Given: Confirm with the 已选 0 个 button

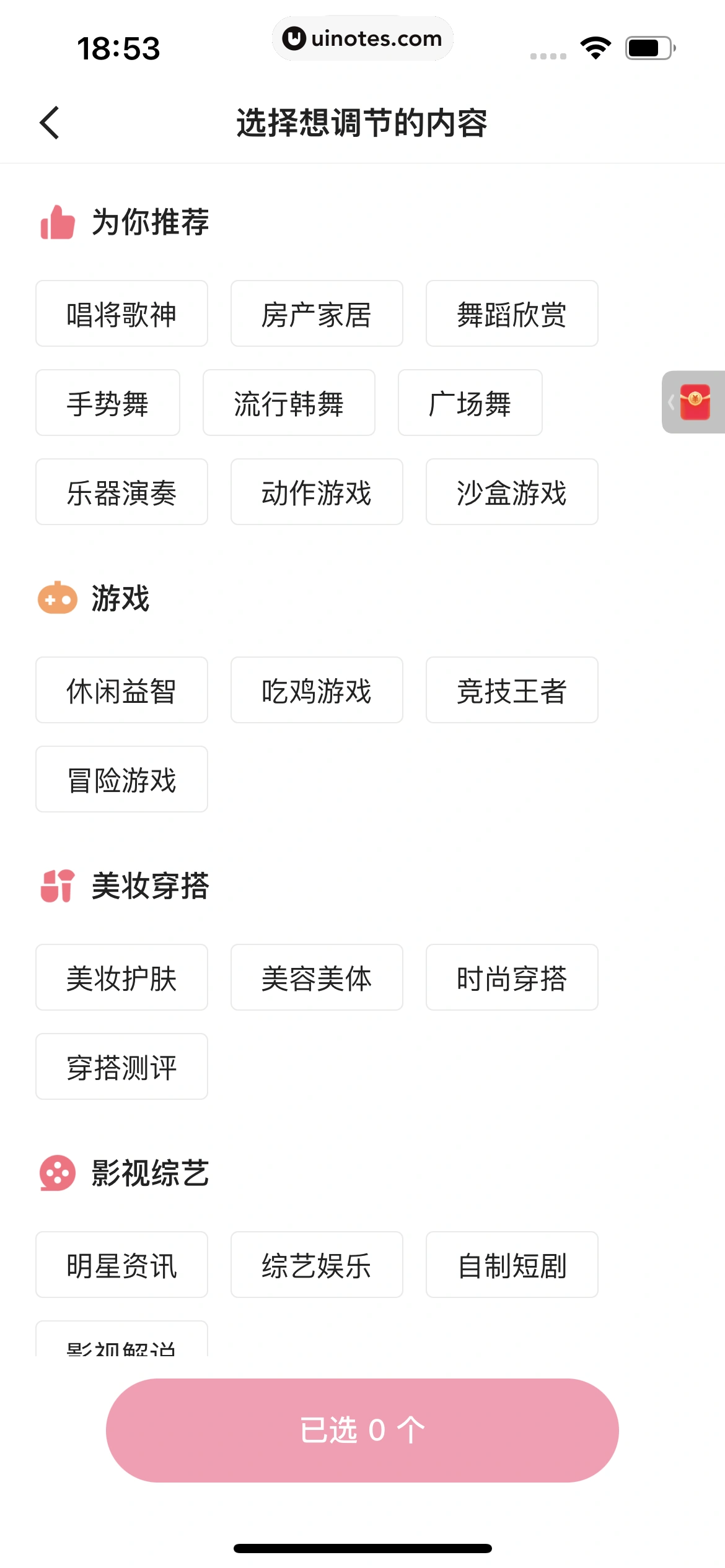Looking at the screenshot, I should click(x=362, y=1431).
